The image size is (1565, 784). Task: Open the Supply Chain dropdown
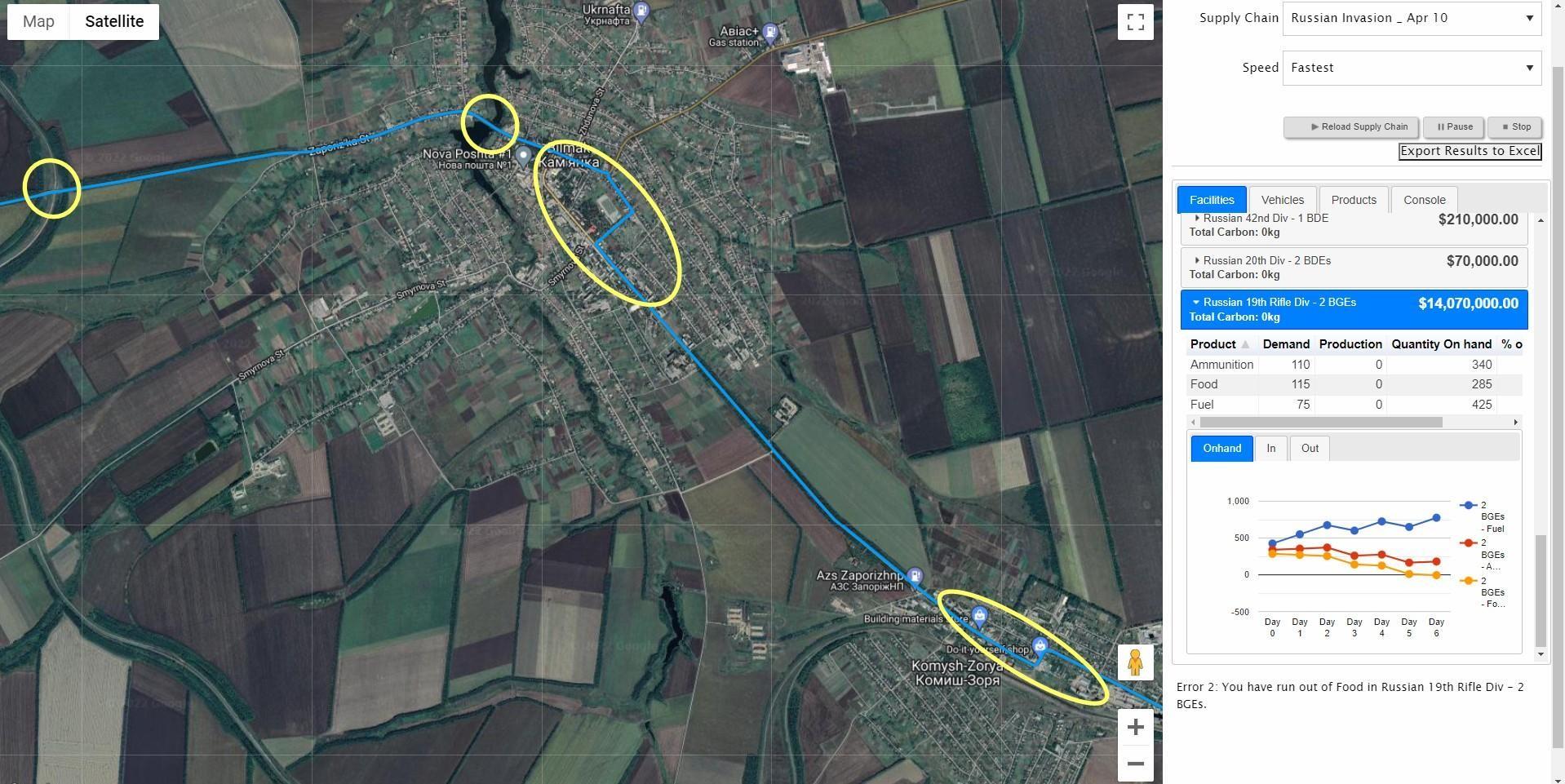(1411, 18)
